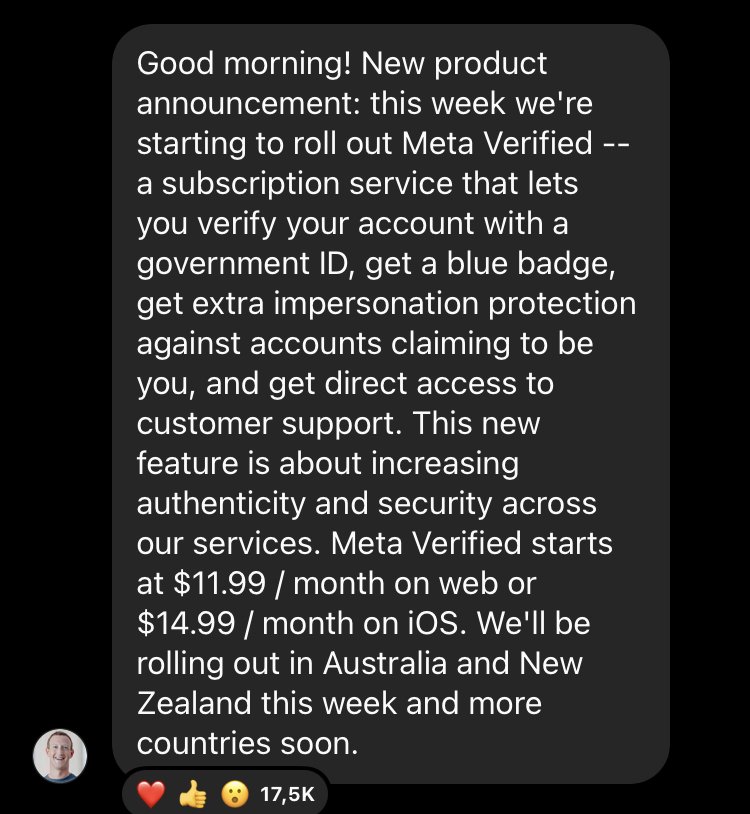Open the sender's profile picture
The height and width of the screenshot is (814, 750).
[x=60, y=755]
